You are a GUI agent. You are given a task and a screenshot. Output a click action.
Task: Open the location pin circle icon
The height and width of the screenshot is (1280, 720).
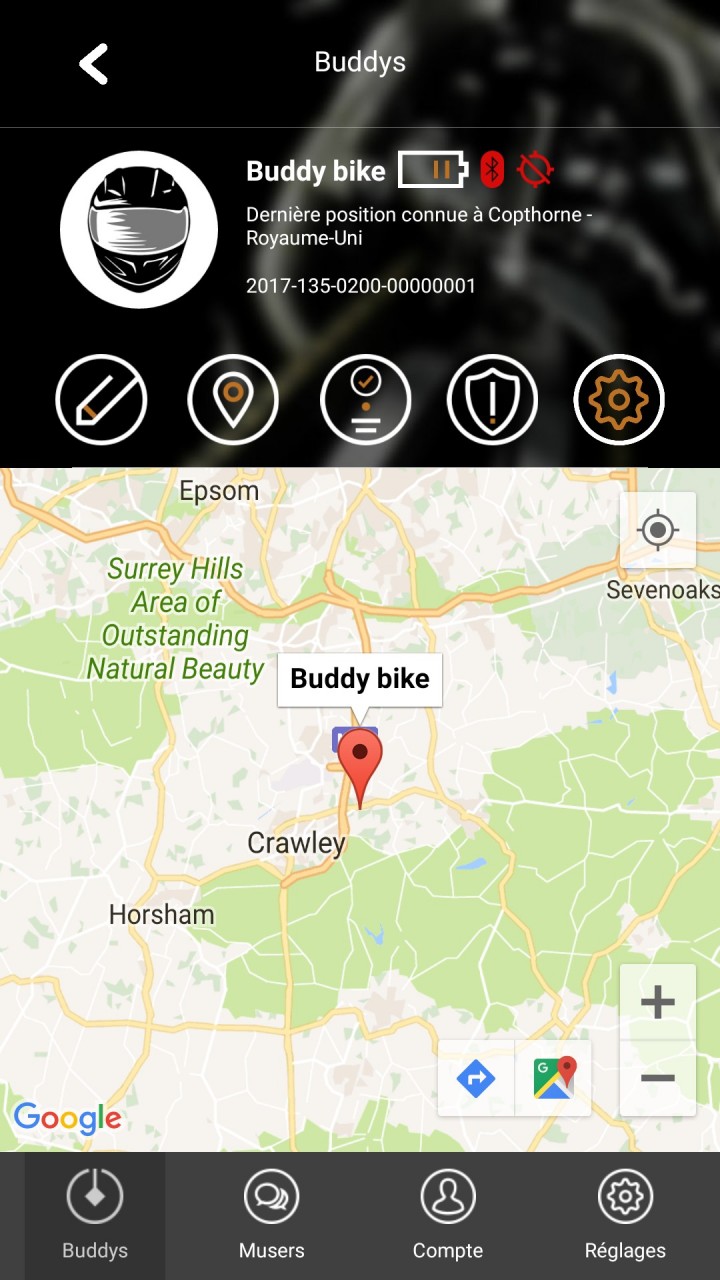[x=233, y=400]
